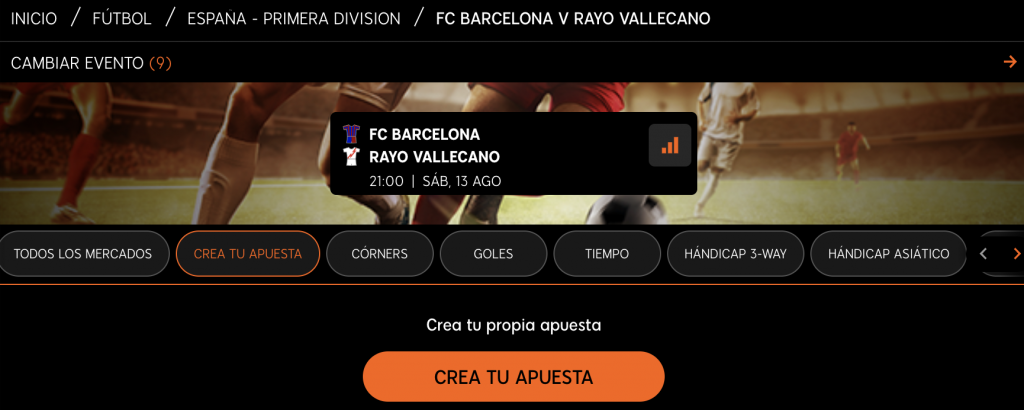Select the Crea tu Apuesta tab
This screenshot has height=410, width=1024.
pos(248,254)
